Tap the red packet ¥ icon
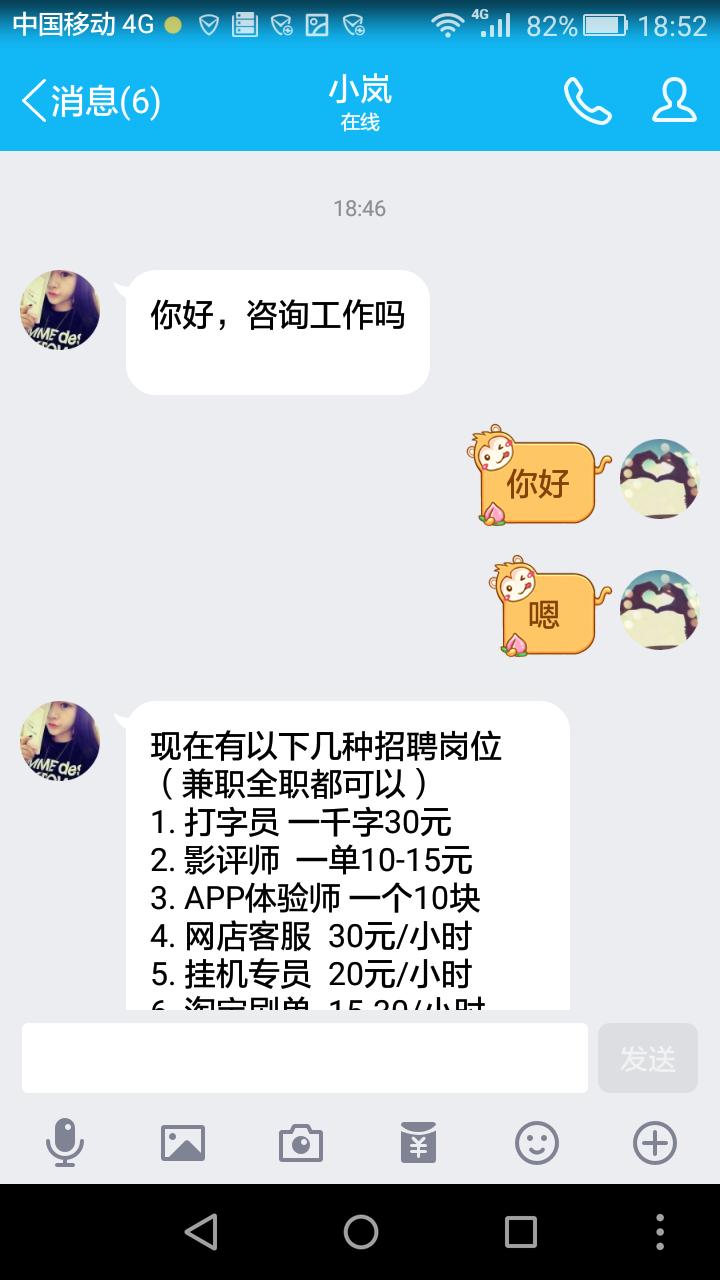Image resolution: width=720 pixels, height=1280 pixels. tap(419, 1140)
